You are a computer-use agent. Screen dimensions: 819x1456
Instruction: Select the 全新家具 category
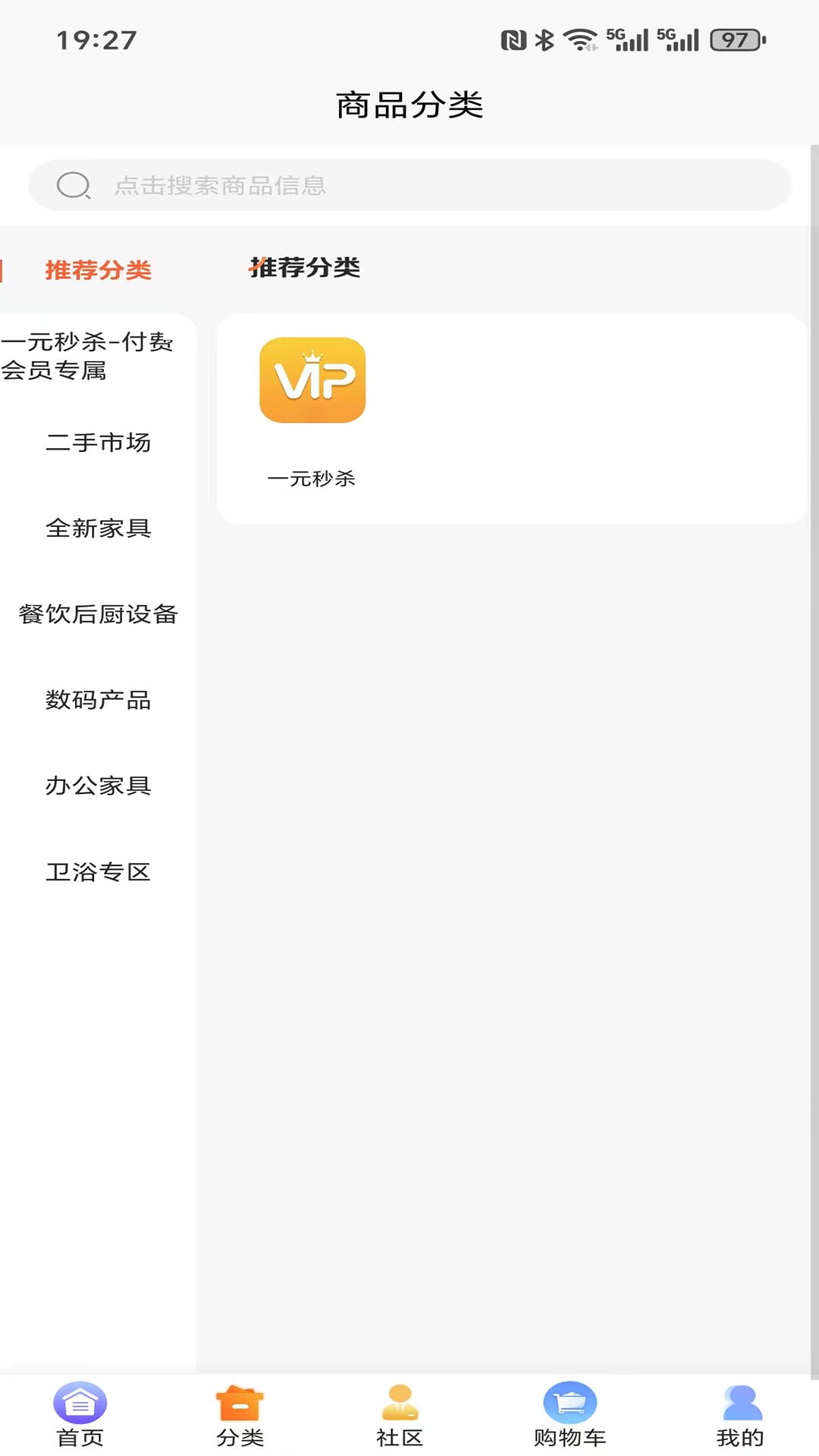point(99,530)
